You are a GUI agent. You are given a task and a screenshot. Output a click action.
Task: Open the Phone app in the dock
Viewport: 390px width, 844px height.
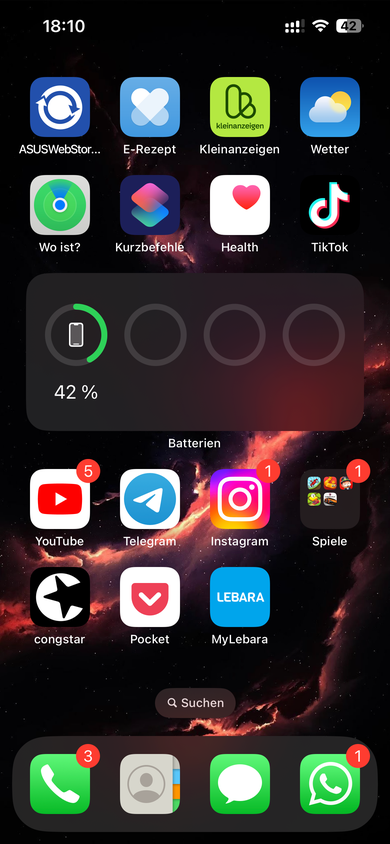(x=60, y=784)
